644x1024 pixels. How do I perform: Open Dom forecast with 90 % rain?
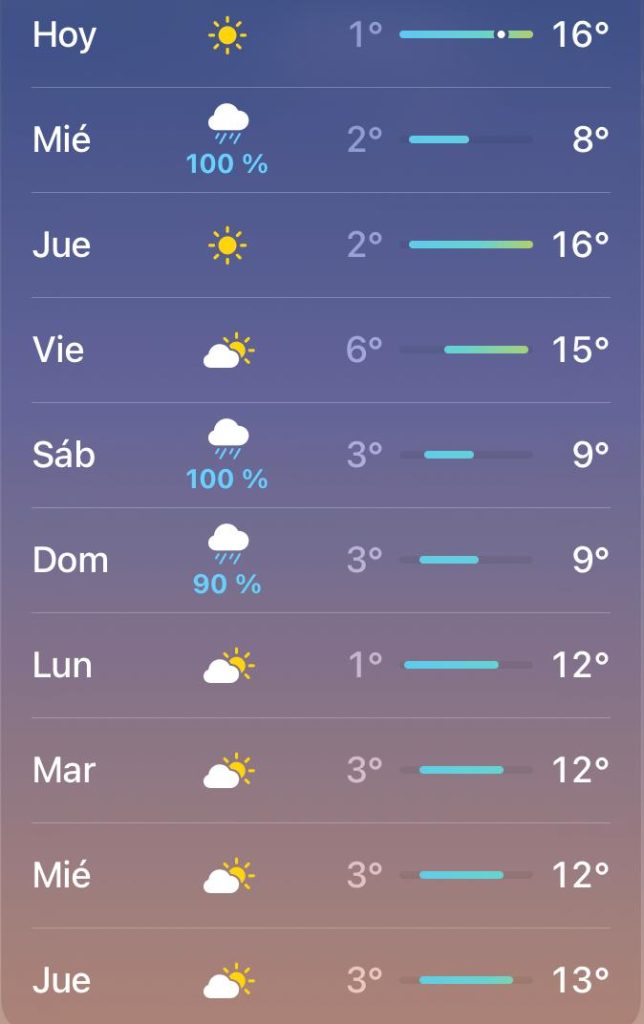(x=320, y=560)
